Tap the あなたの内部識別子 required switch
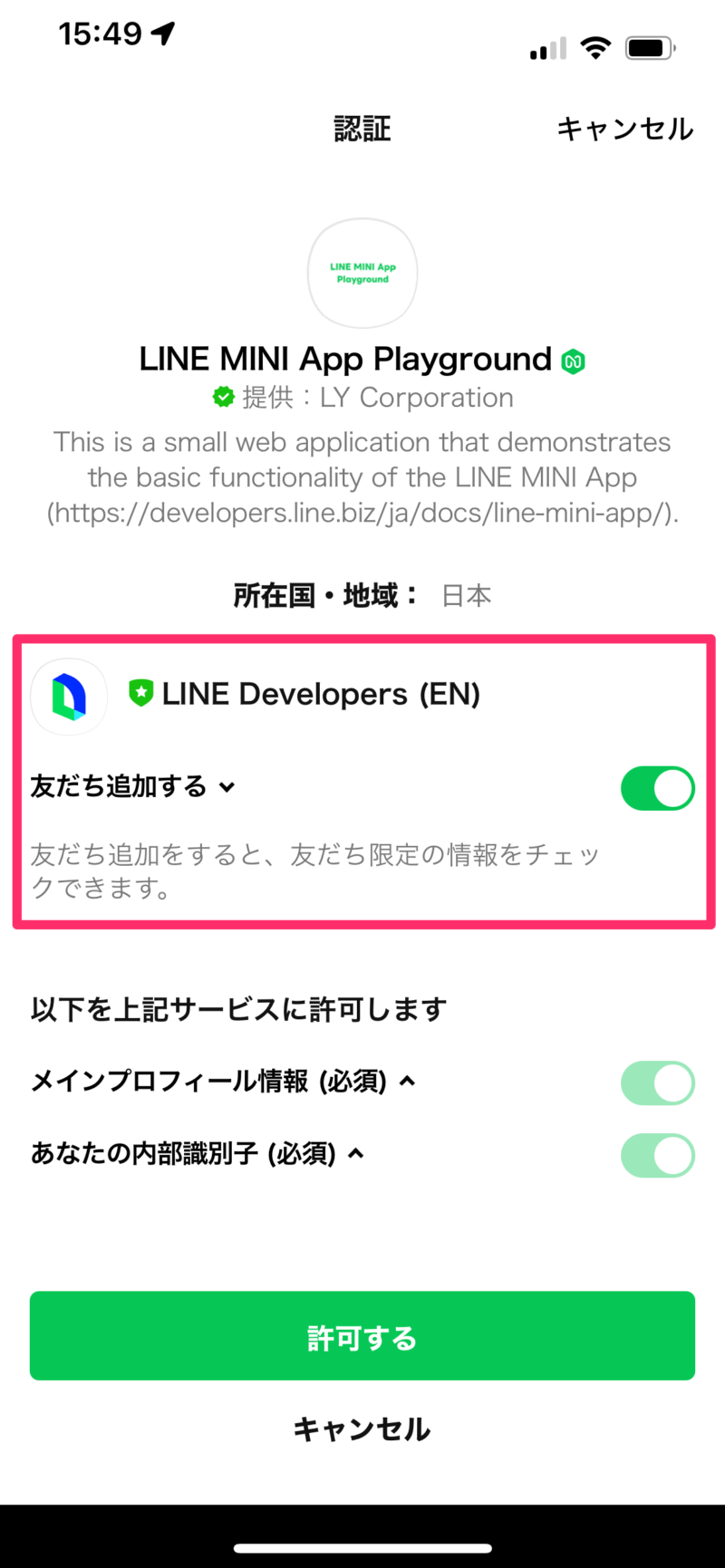 (657, 1155)
